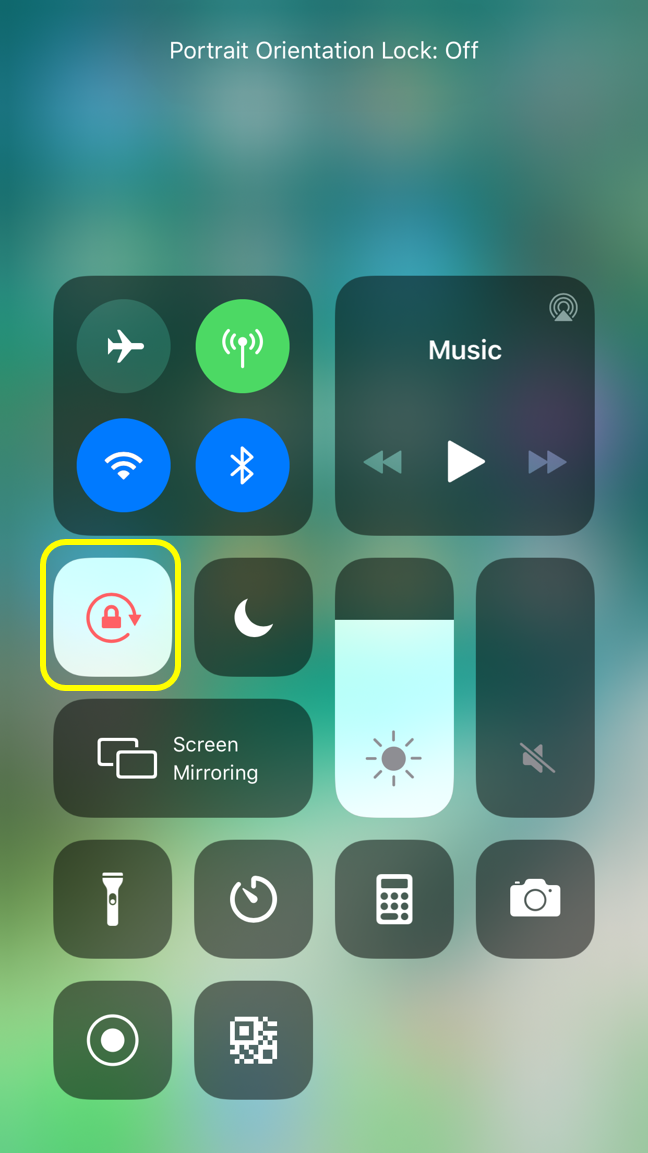Launch the Calculator

click(394, 899)
